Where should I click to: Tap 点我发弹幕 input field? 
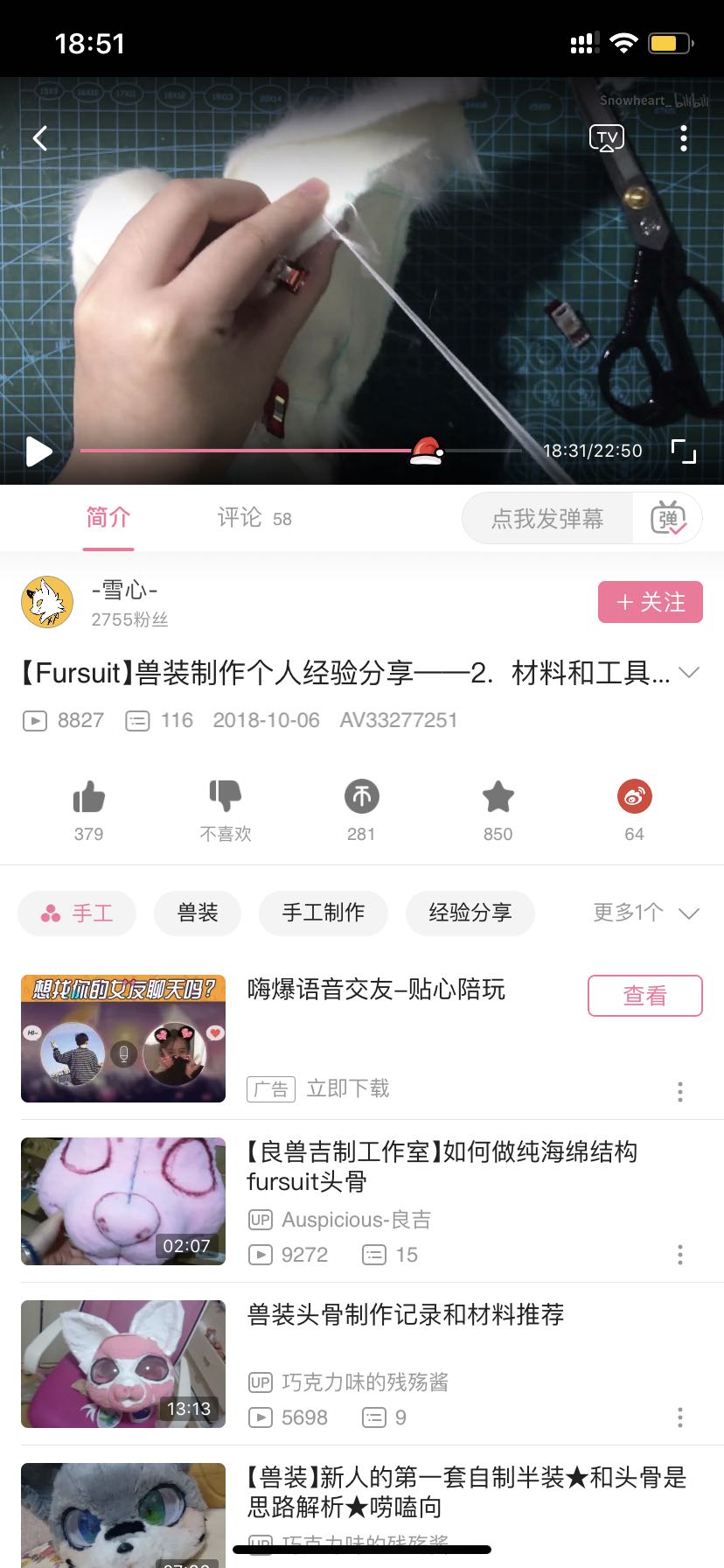coord(547,519)
